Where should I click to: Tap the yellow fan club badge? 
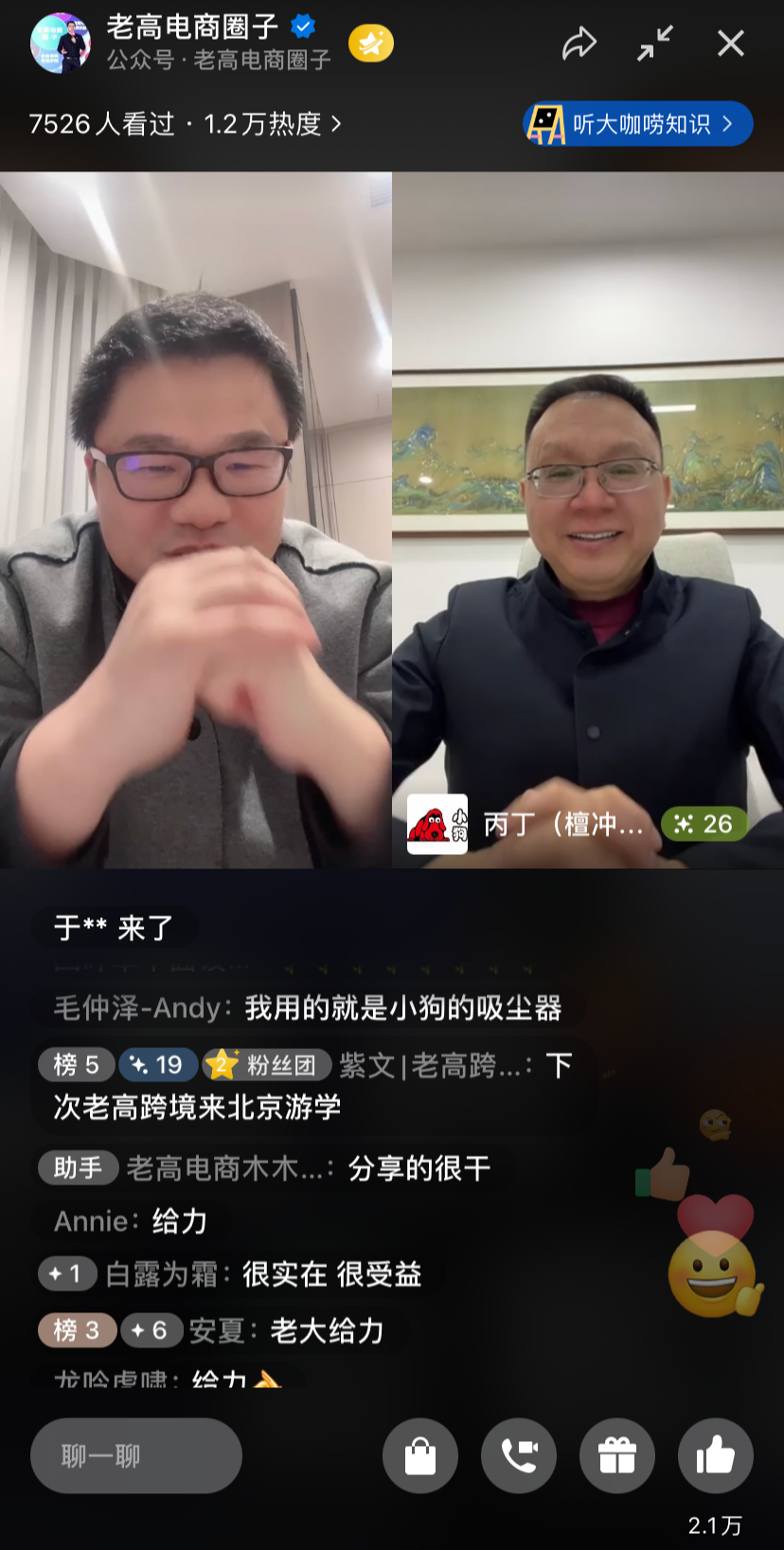pos(371,44)
